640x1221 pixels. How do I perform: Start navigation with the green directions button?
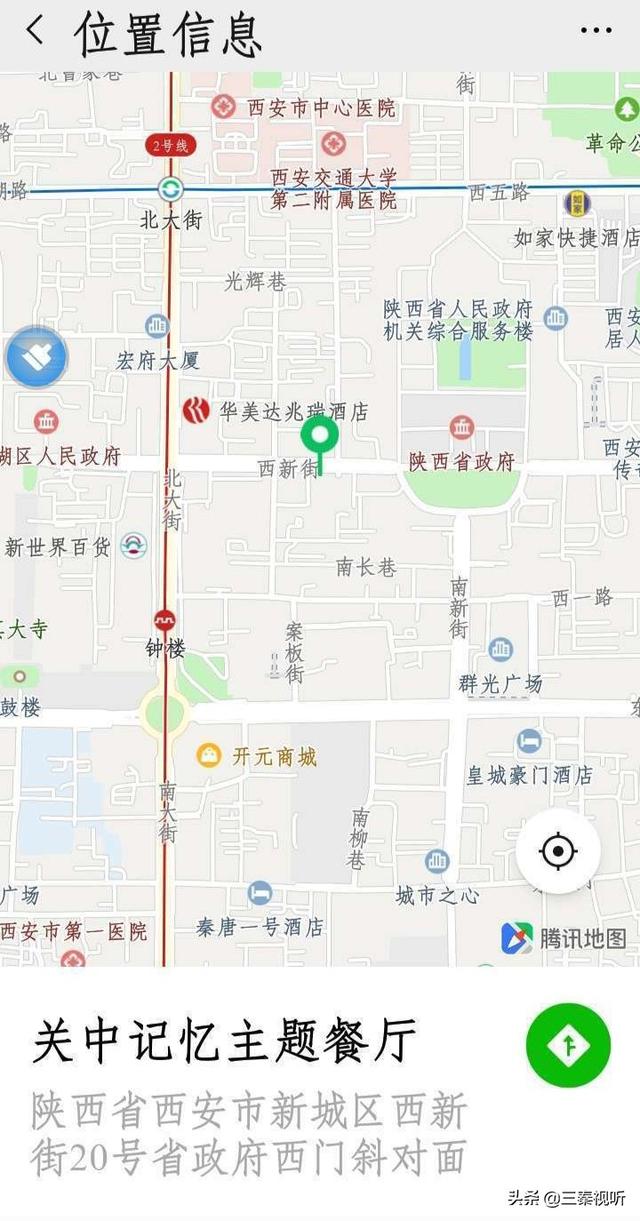click(x=568, y=1045)
